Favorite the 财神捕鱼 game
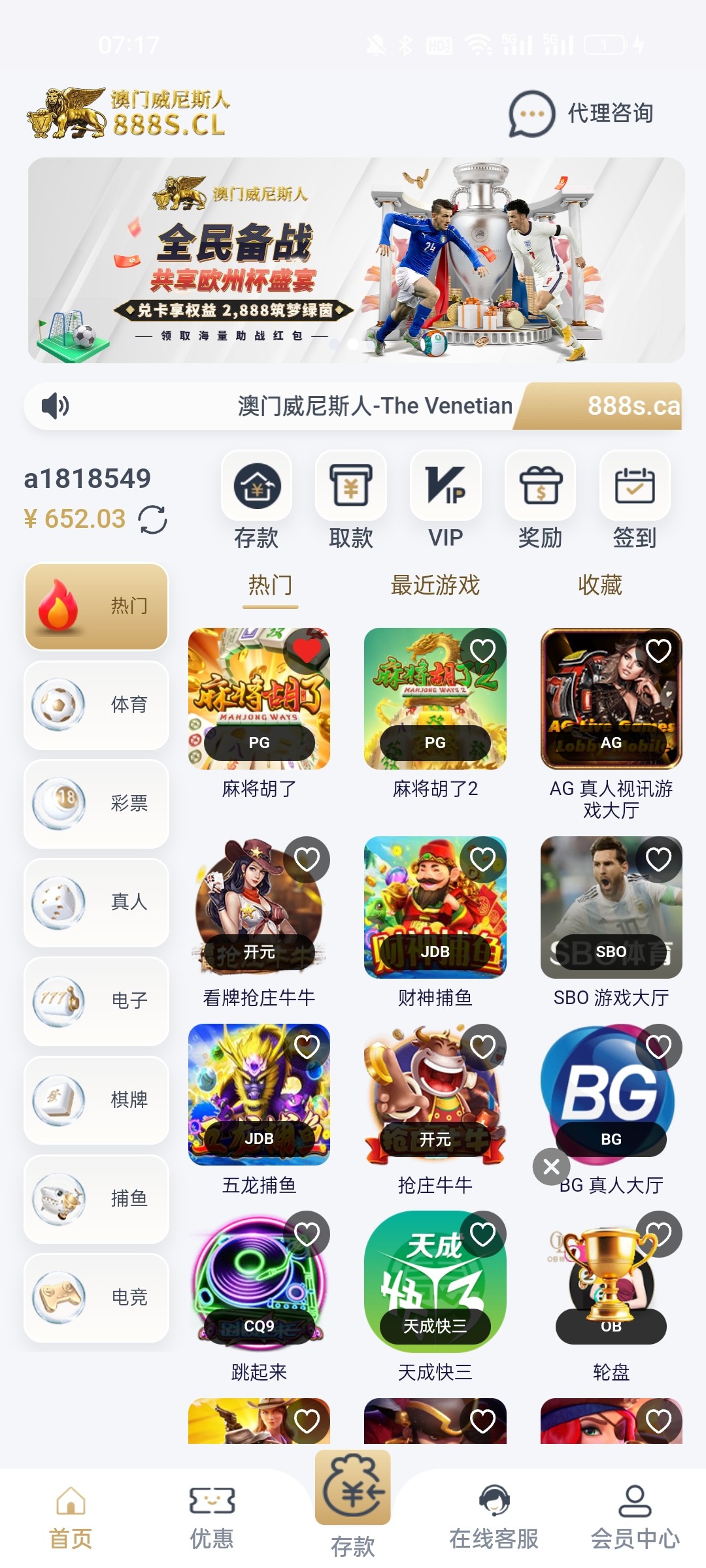Viewport: 706px width, 1568px height. [x=482, y=860]
